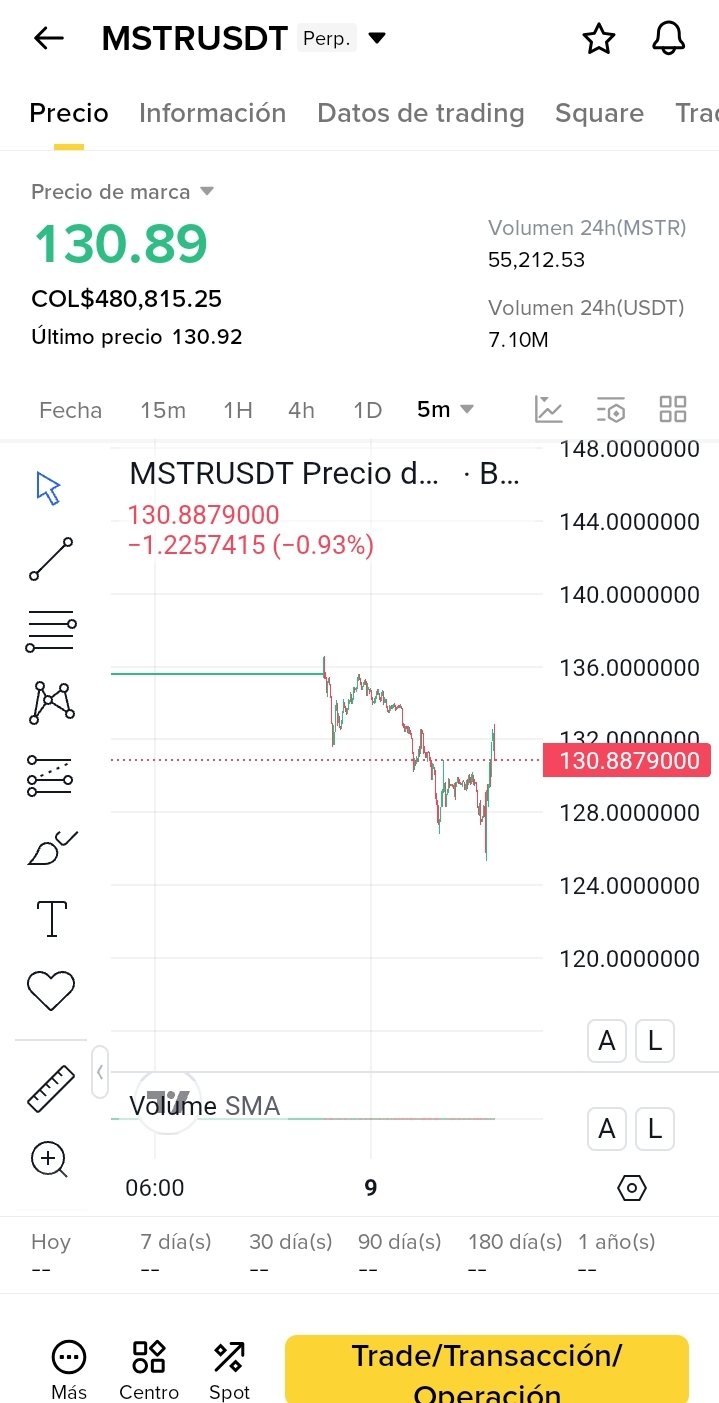
Task: Choose the text annotation tool
Action: [x=50, y=918]
